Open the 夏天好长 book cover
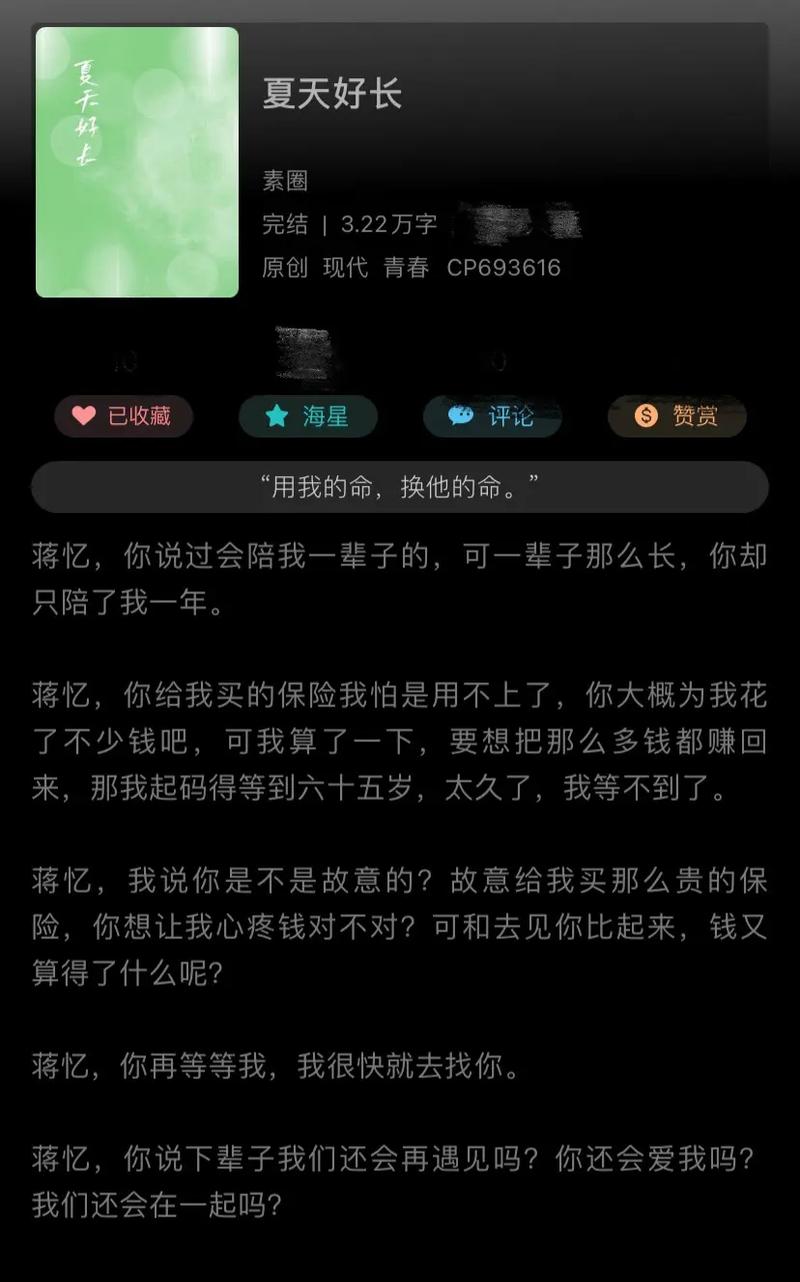 [x=137, y=162]
